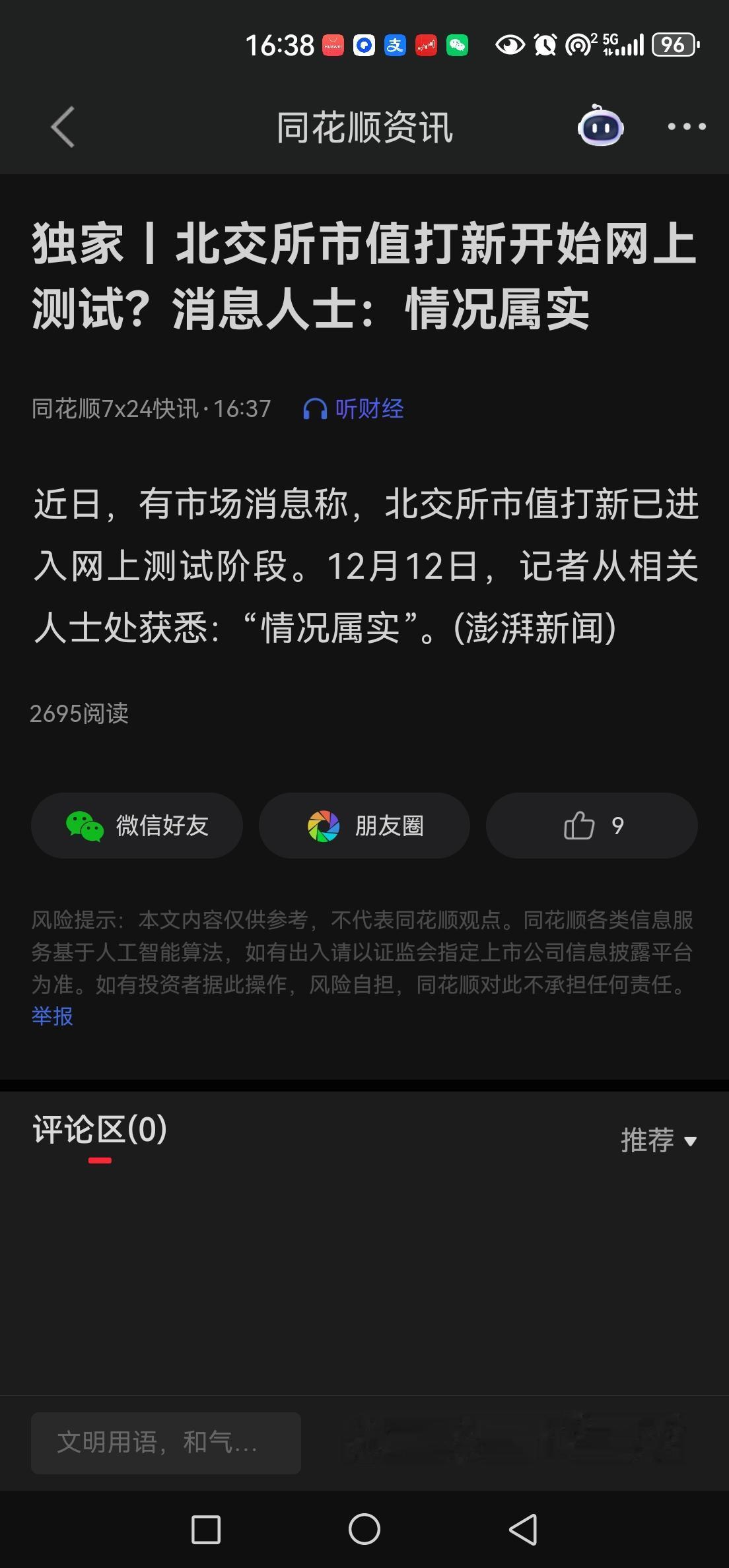Toggle the 评论区 comment section tab
The width and height of the screenshot is (729, 1568).
97,1130
